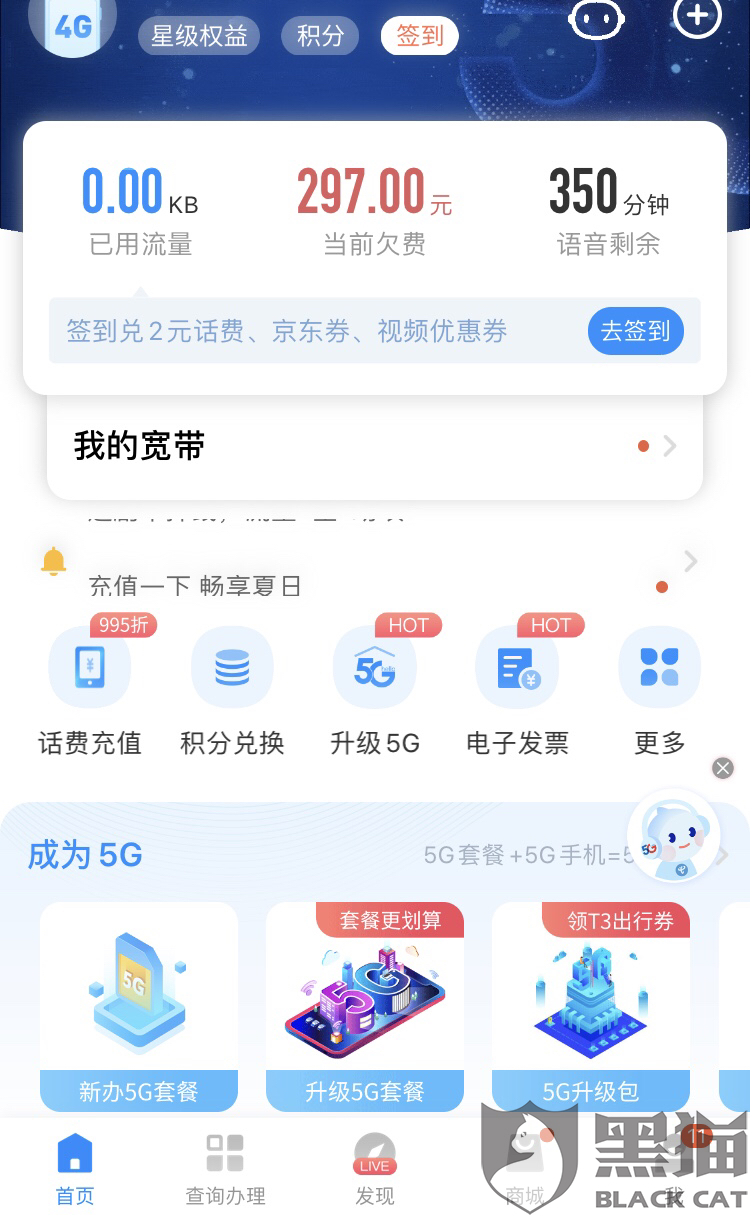Open the robot assistant icon at top
750x1215 pixels.
597,18
